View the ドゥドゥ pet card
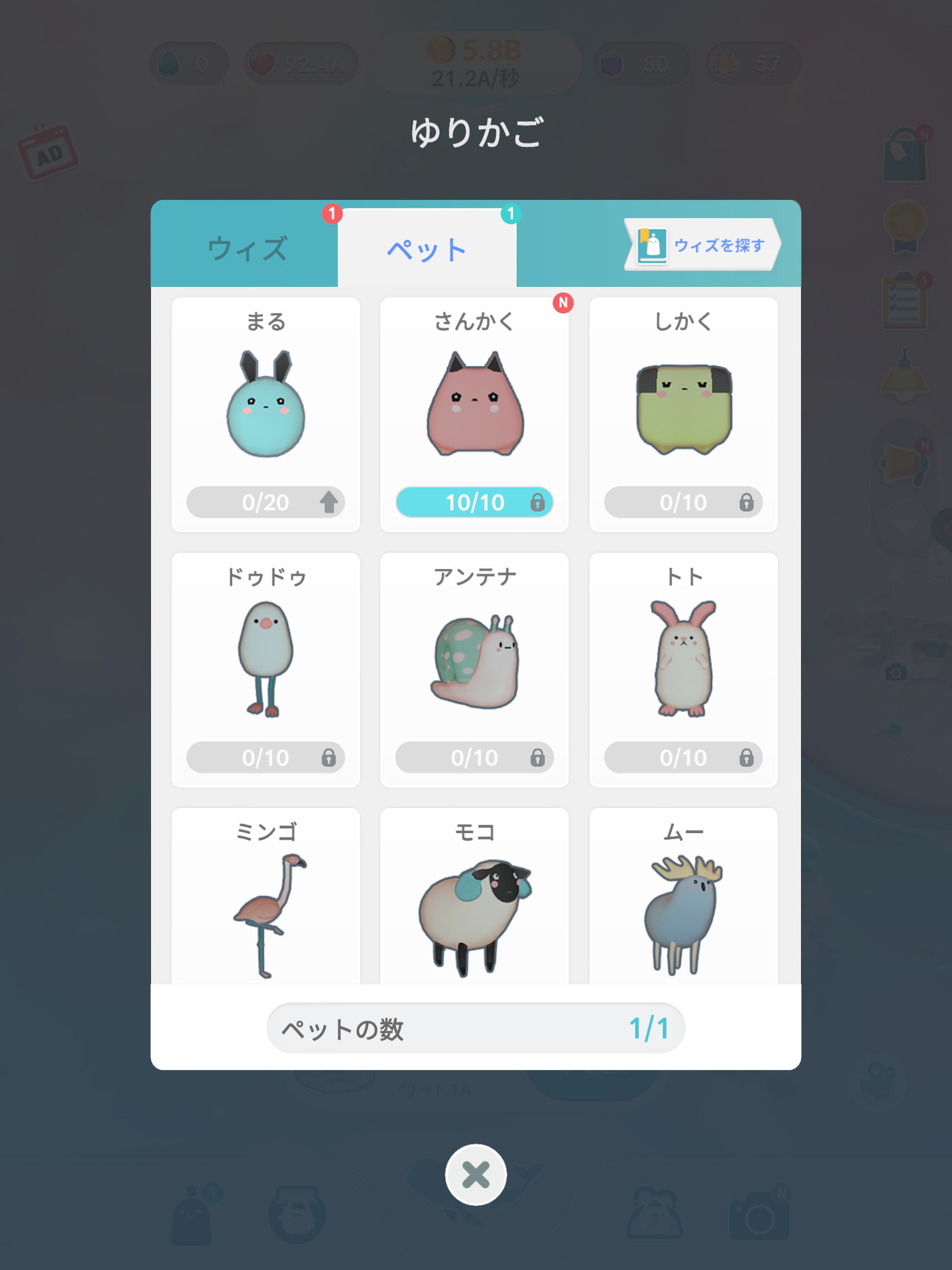 click(265, 660)
